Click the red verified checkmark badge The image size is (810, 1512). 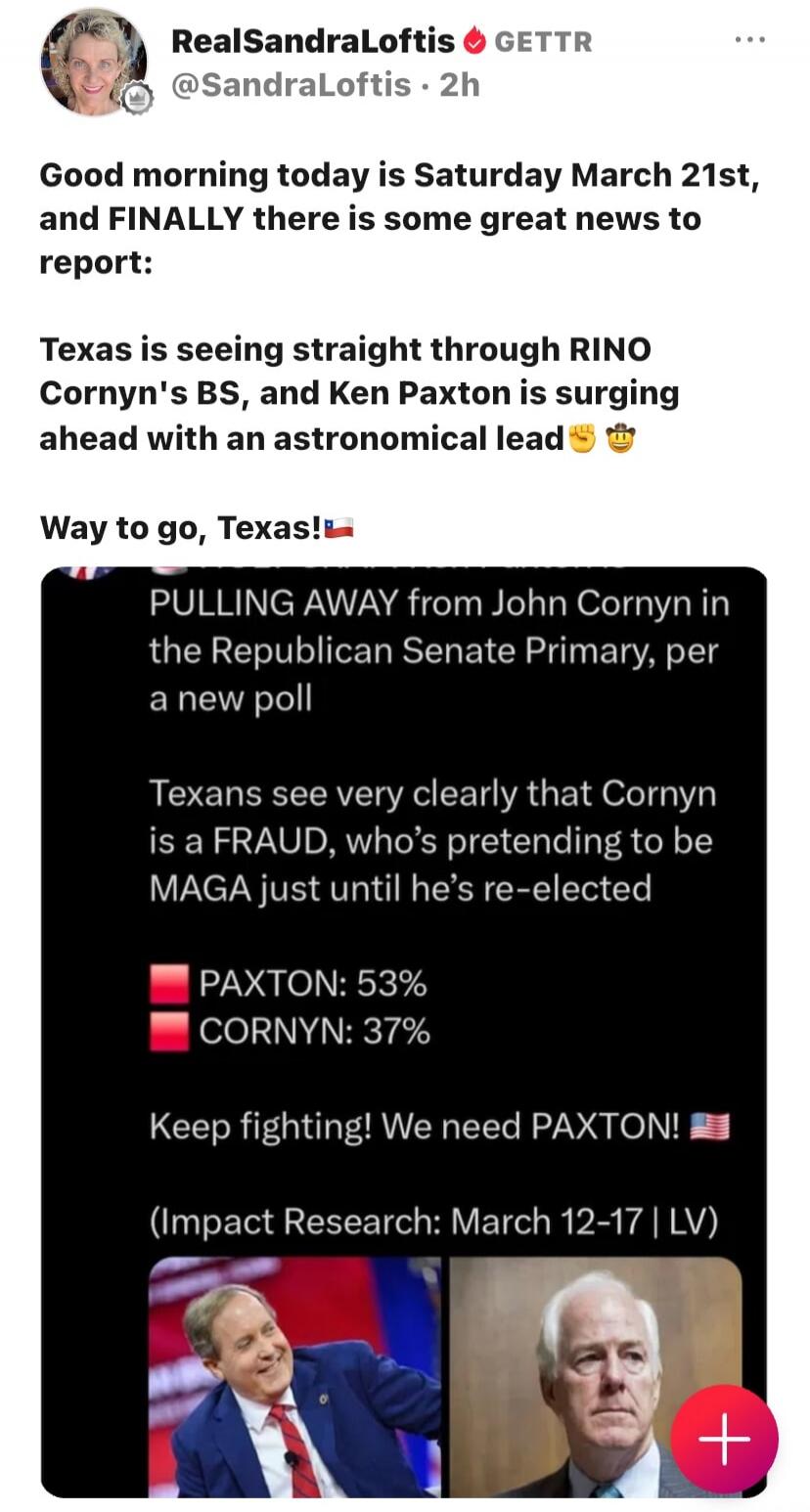(x=476, y=43)
